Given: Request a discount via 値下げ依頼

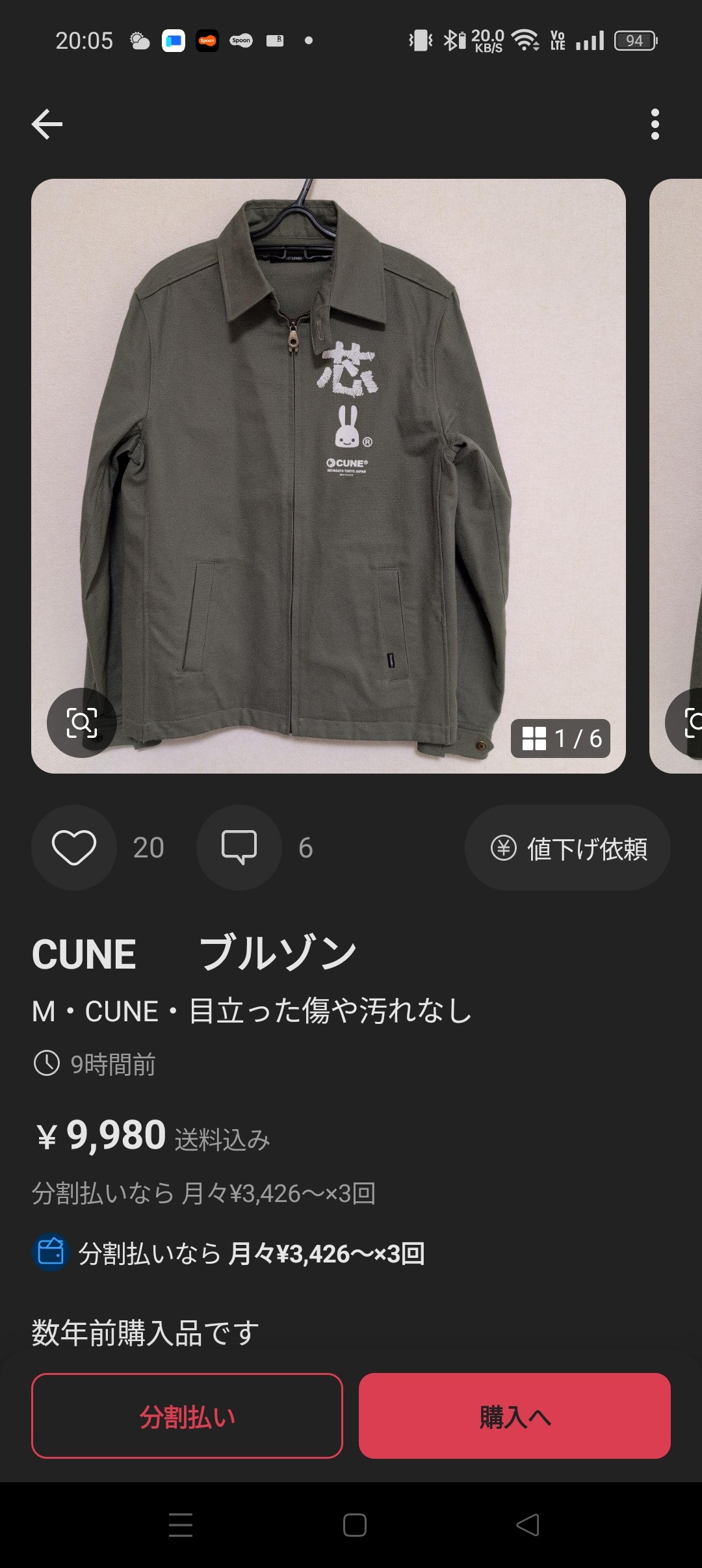Looking at the screenshot, I should (x=566, y=847).
